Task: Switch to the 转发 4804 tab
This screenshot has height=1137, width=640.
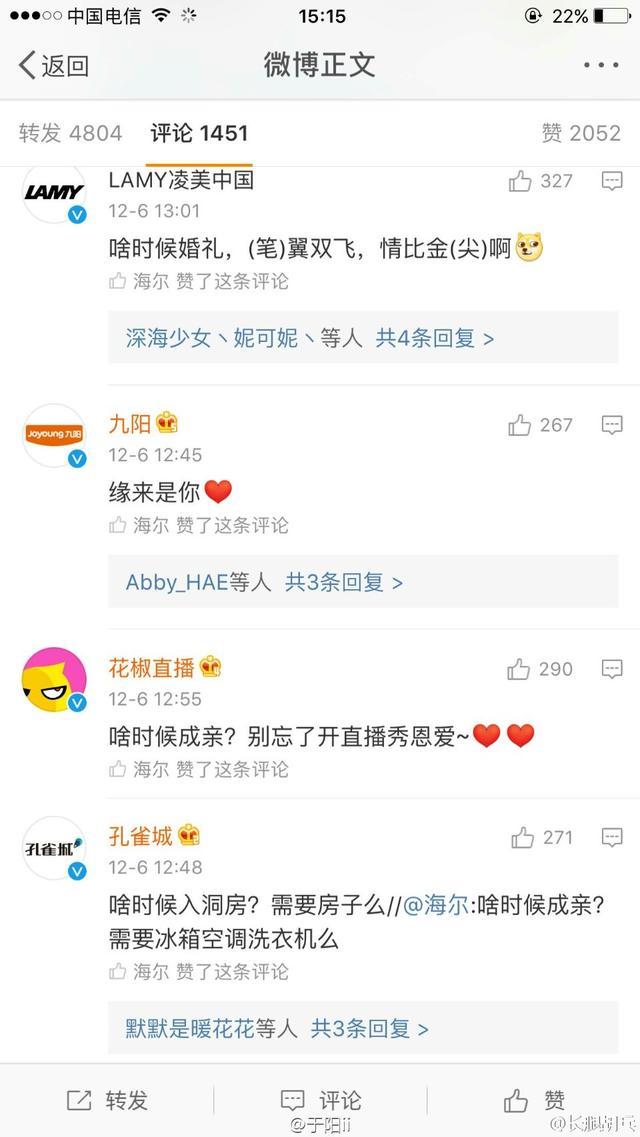Action: tap(70, 133)
